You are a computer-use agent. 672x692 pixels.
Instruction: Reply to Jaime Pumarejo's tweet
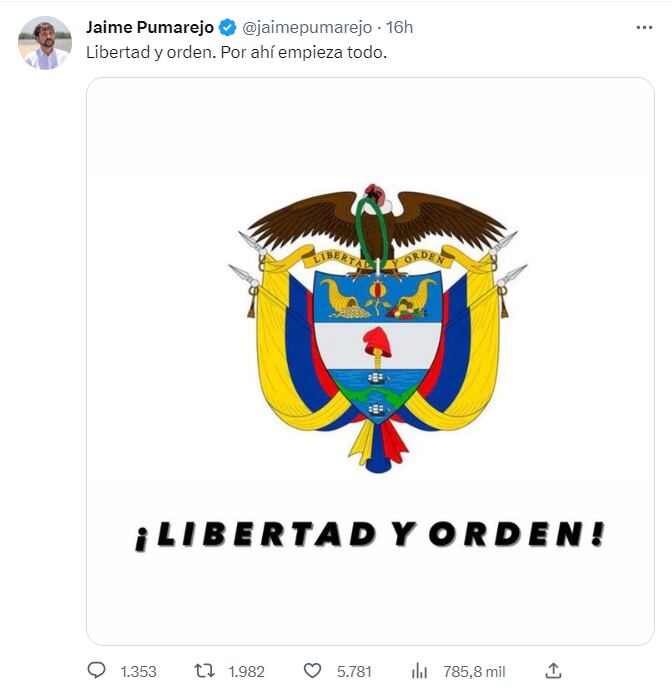click(97, 671)
